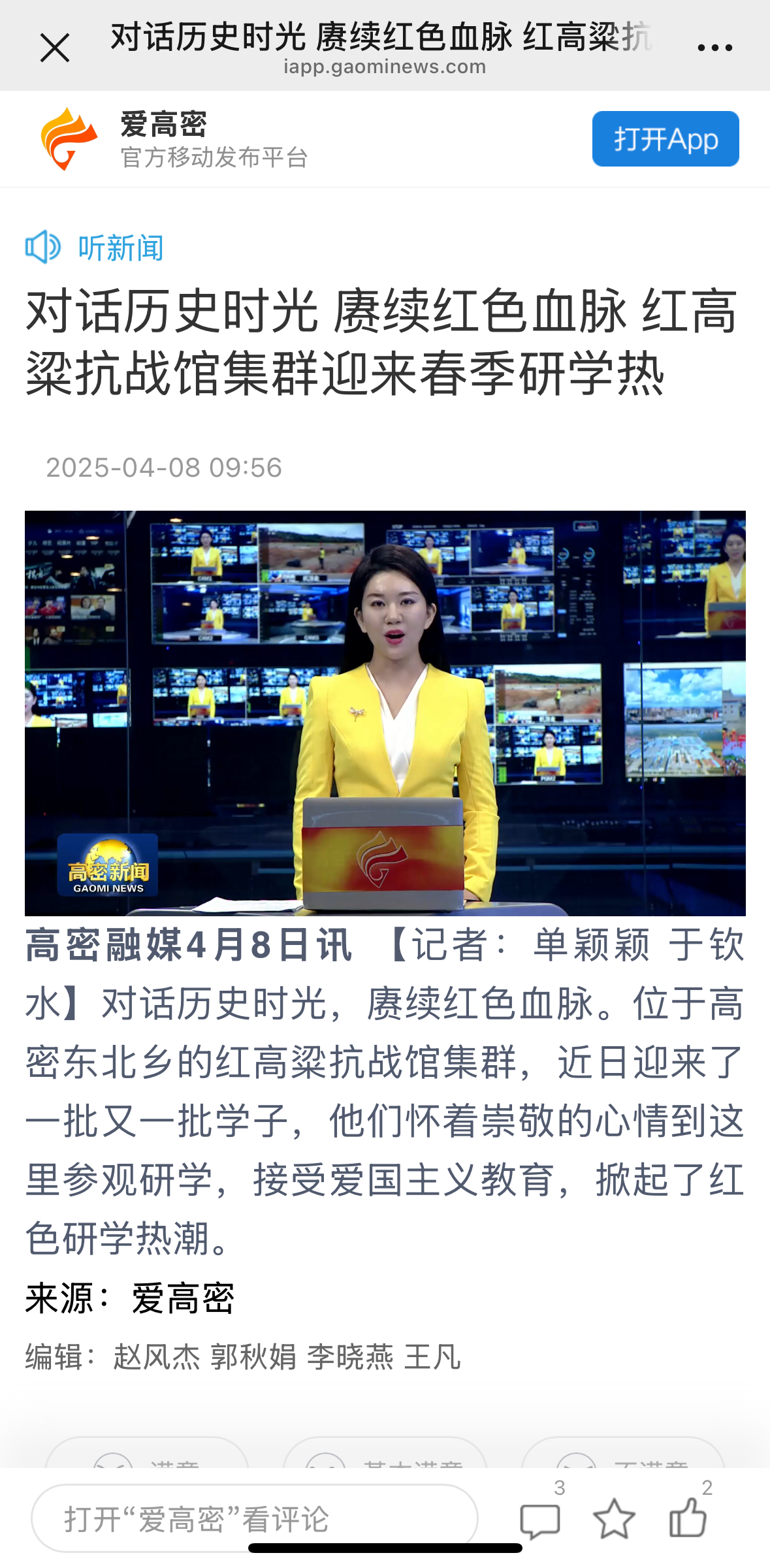Close the article webview
Image resolution: width=770 pixels, height=1568 pixels.
(x=55, y=48)
